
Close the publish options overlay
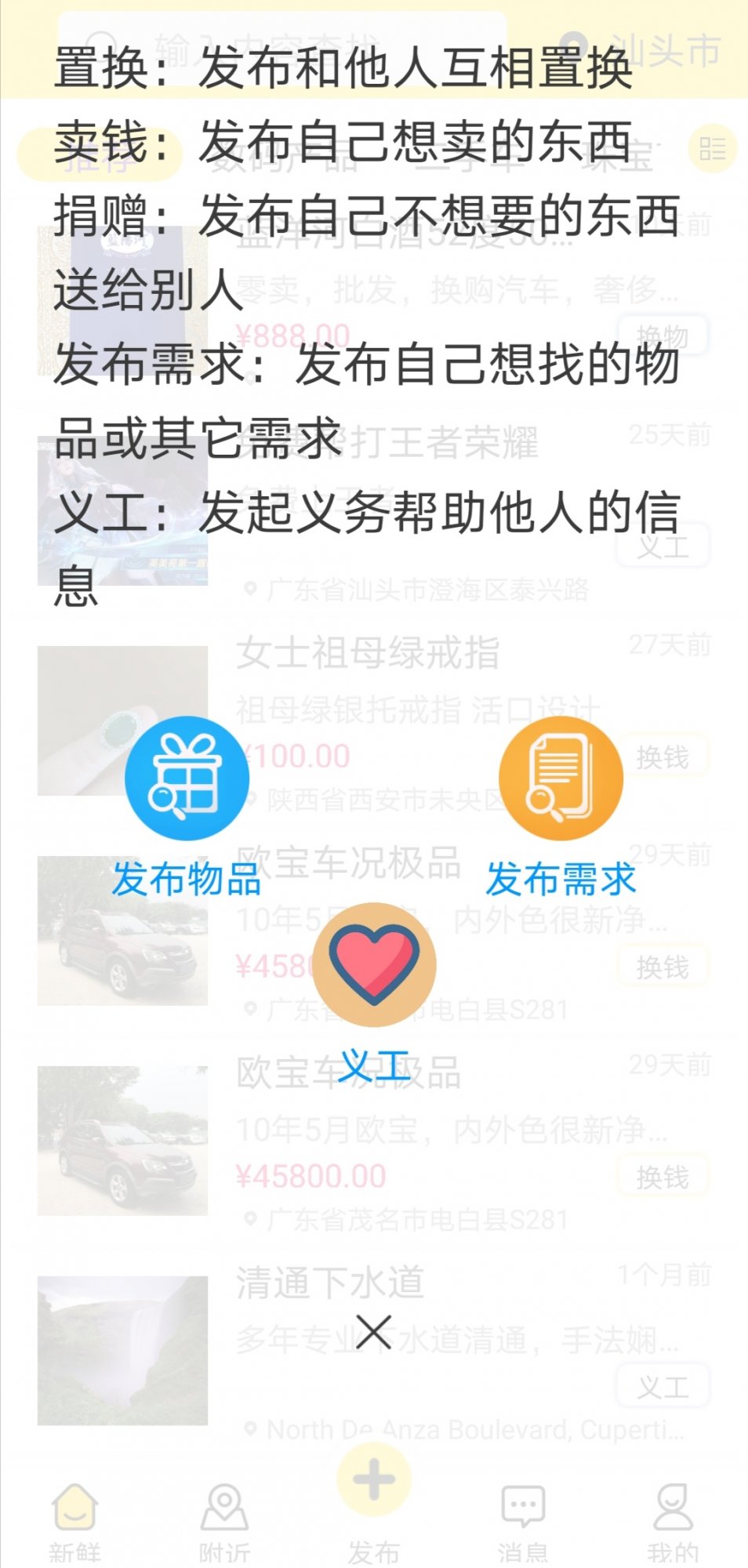[374, 1332]
